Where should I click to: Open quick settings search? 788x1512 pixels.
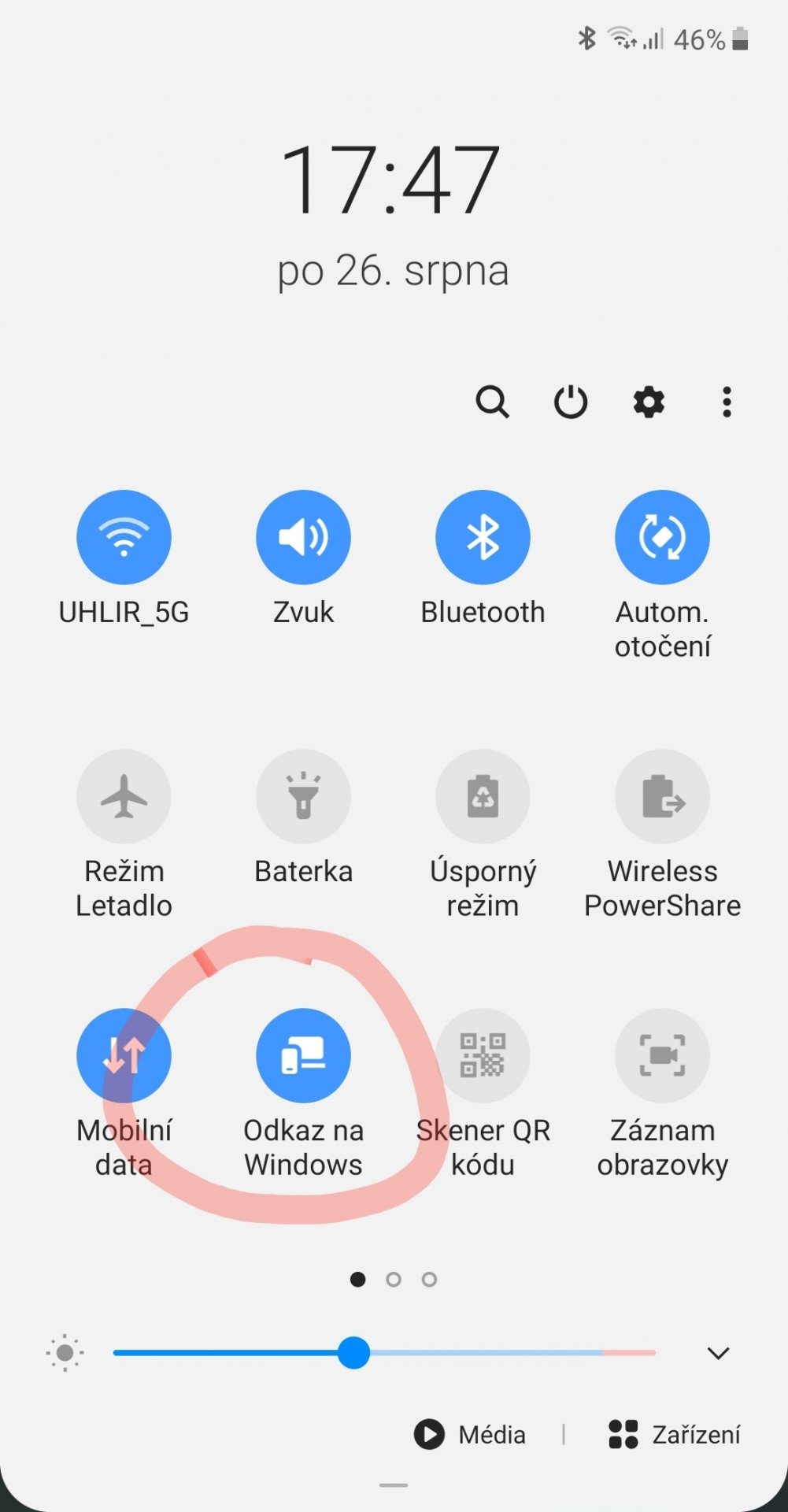tap(492, 402)
